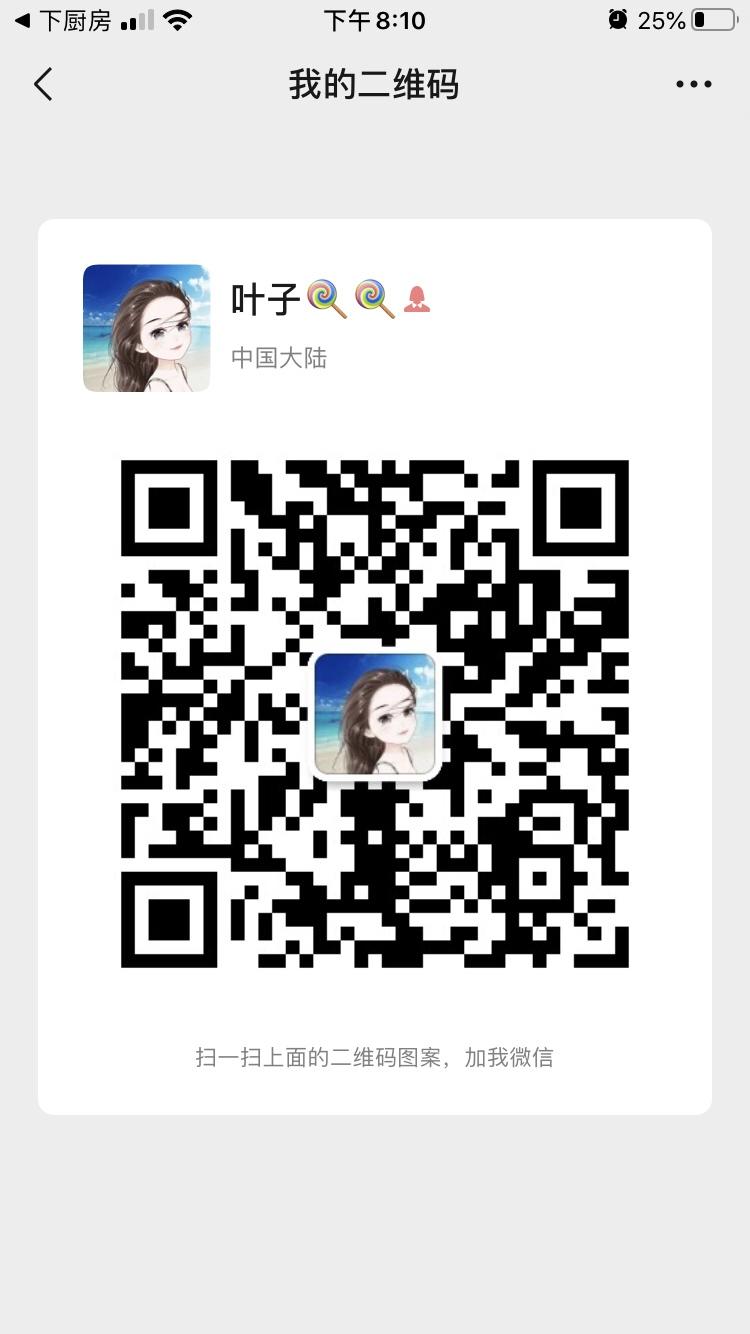
Task: Tap the clock showing 下午8:10
Action: 375,20
